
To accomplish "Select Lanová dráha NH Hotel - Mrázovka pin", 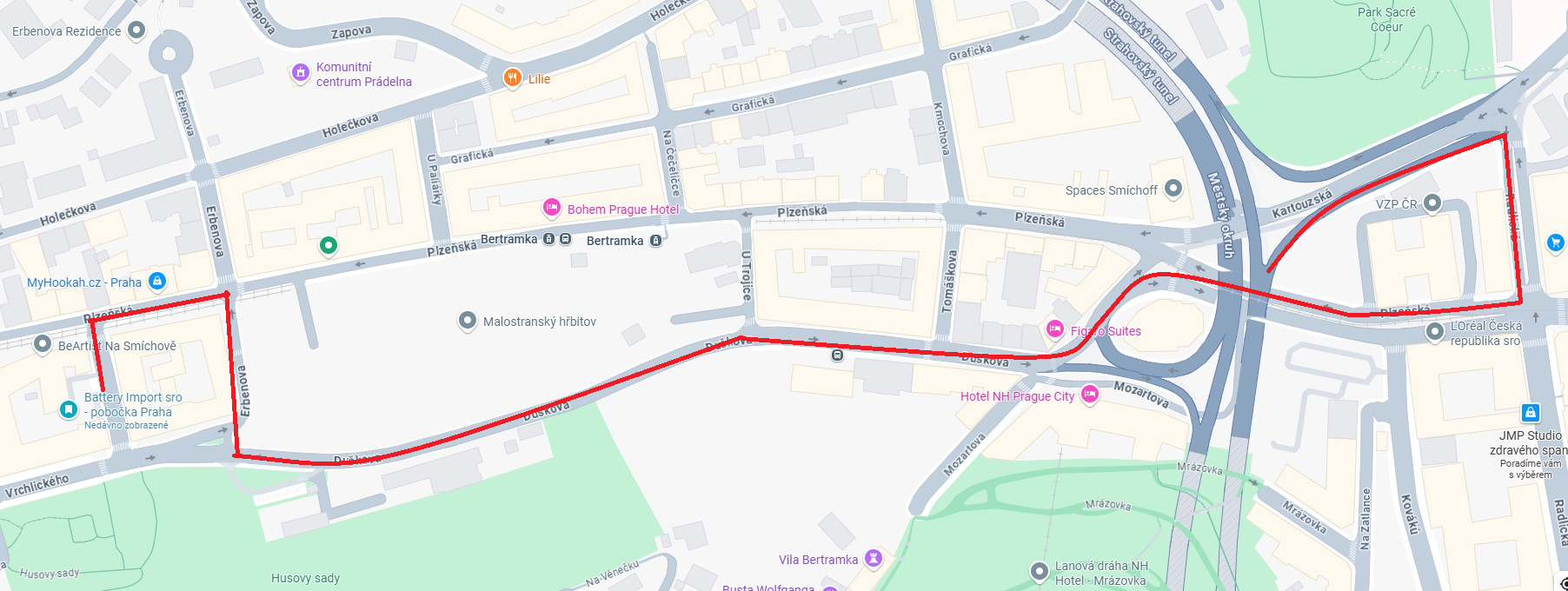I will tap(1040, 571).
